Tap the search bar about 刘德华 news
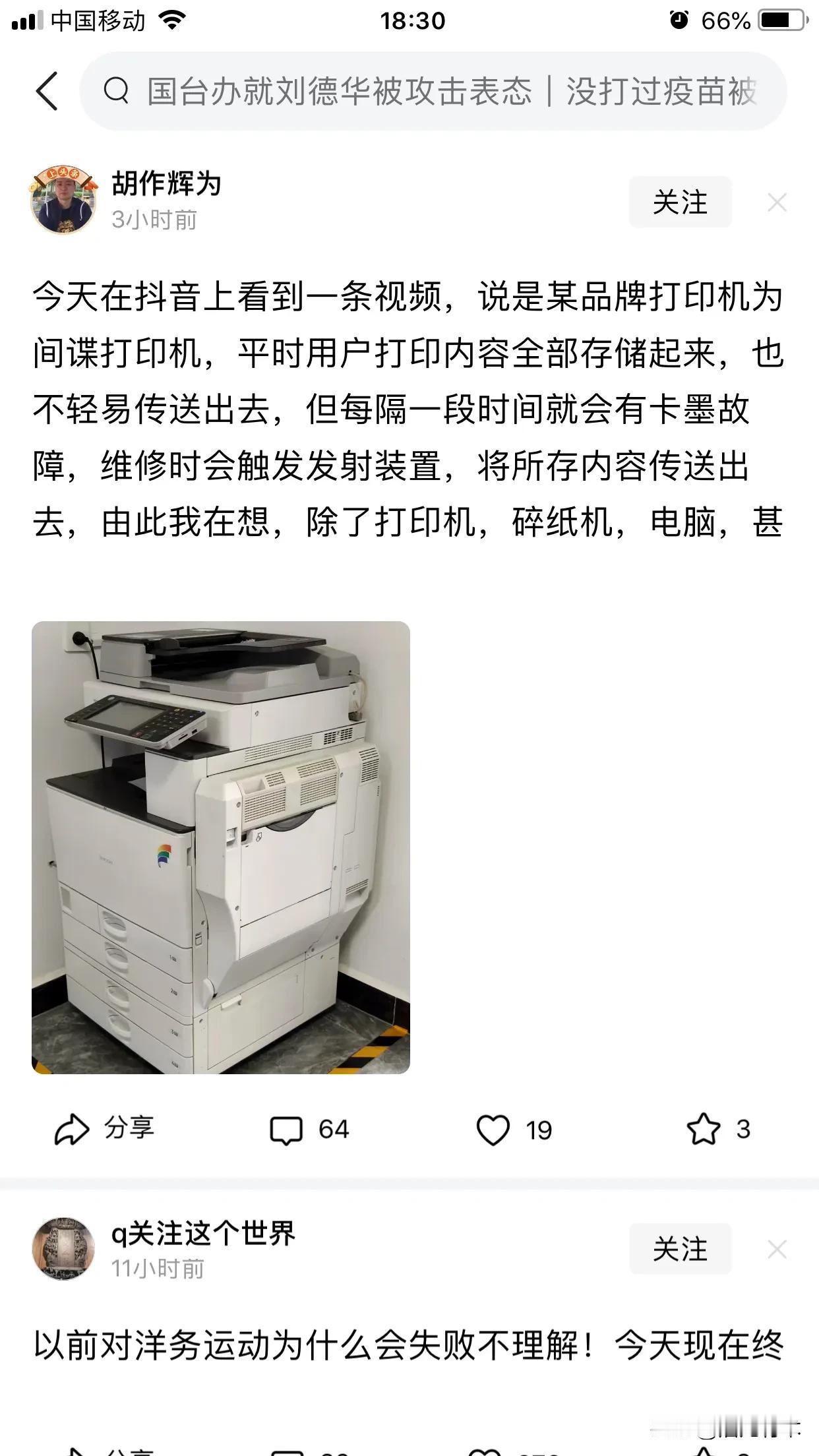This screenshot has width=819, height=1456. (435, 92)
